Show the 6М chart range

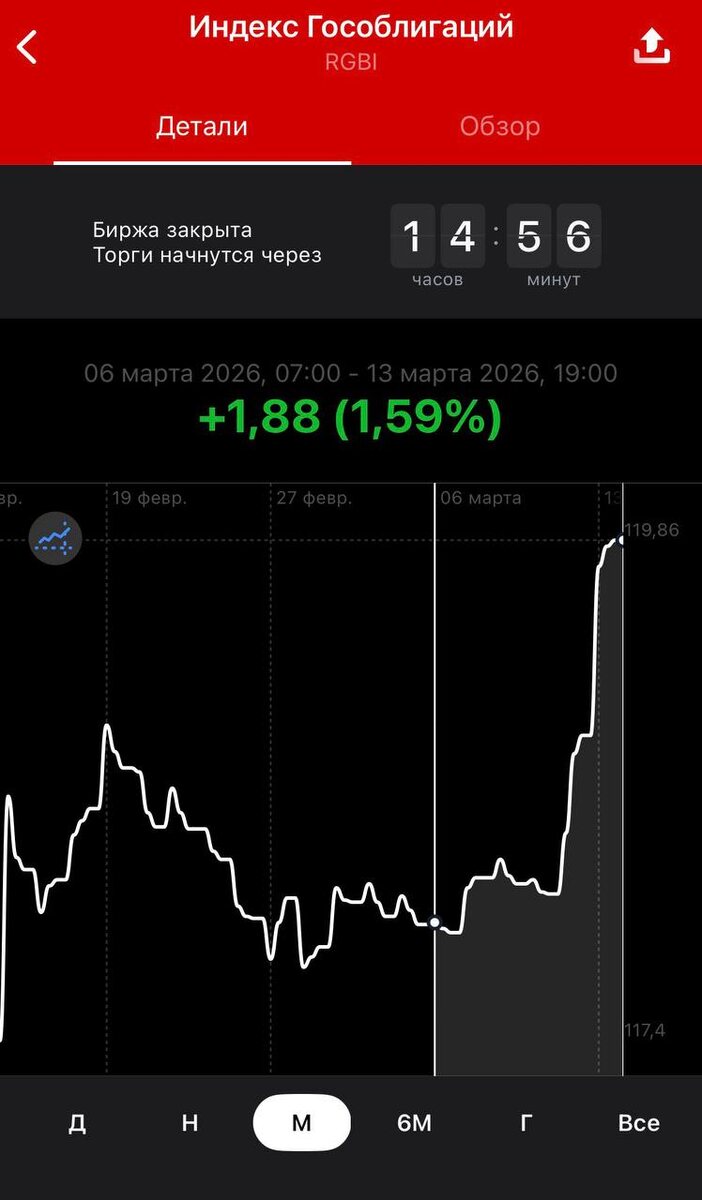414,1123
